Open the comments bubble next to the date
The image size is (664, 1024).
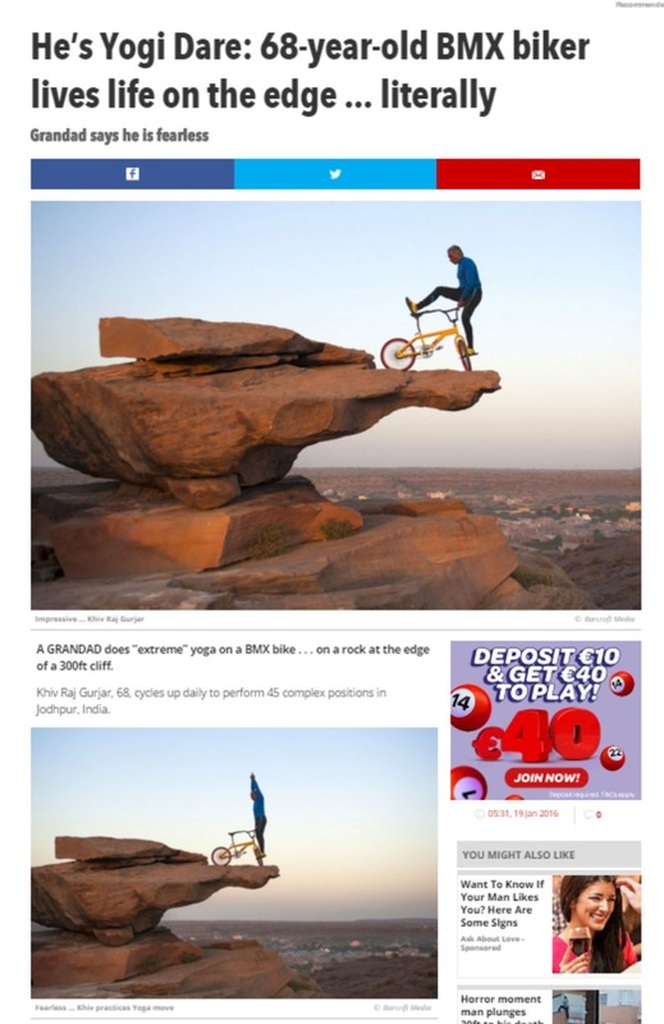coord(592,815)
